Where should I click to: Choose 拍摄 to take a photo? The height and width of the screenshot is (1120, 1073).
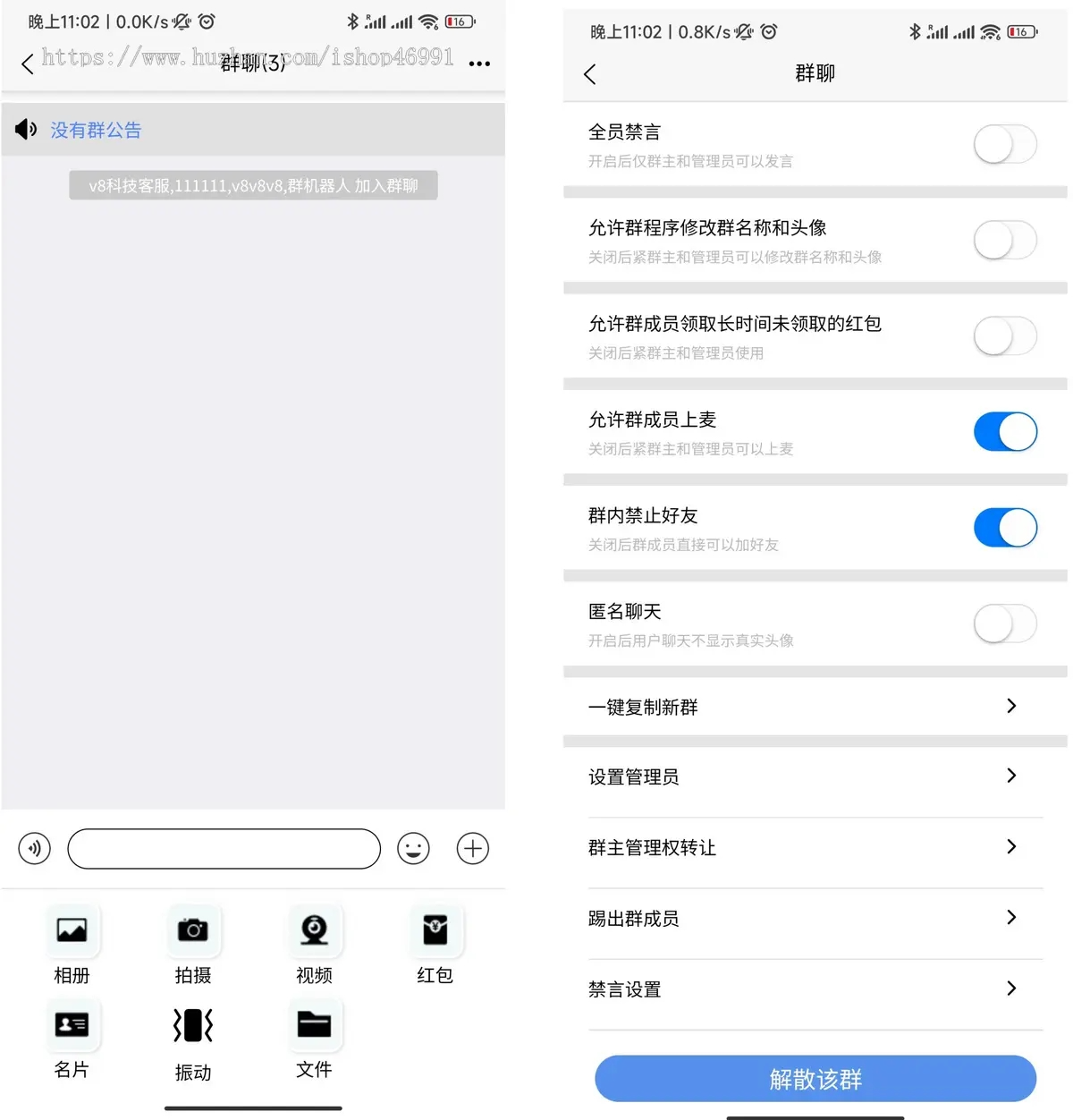[193, 930]
